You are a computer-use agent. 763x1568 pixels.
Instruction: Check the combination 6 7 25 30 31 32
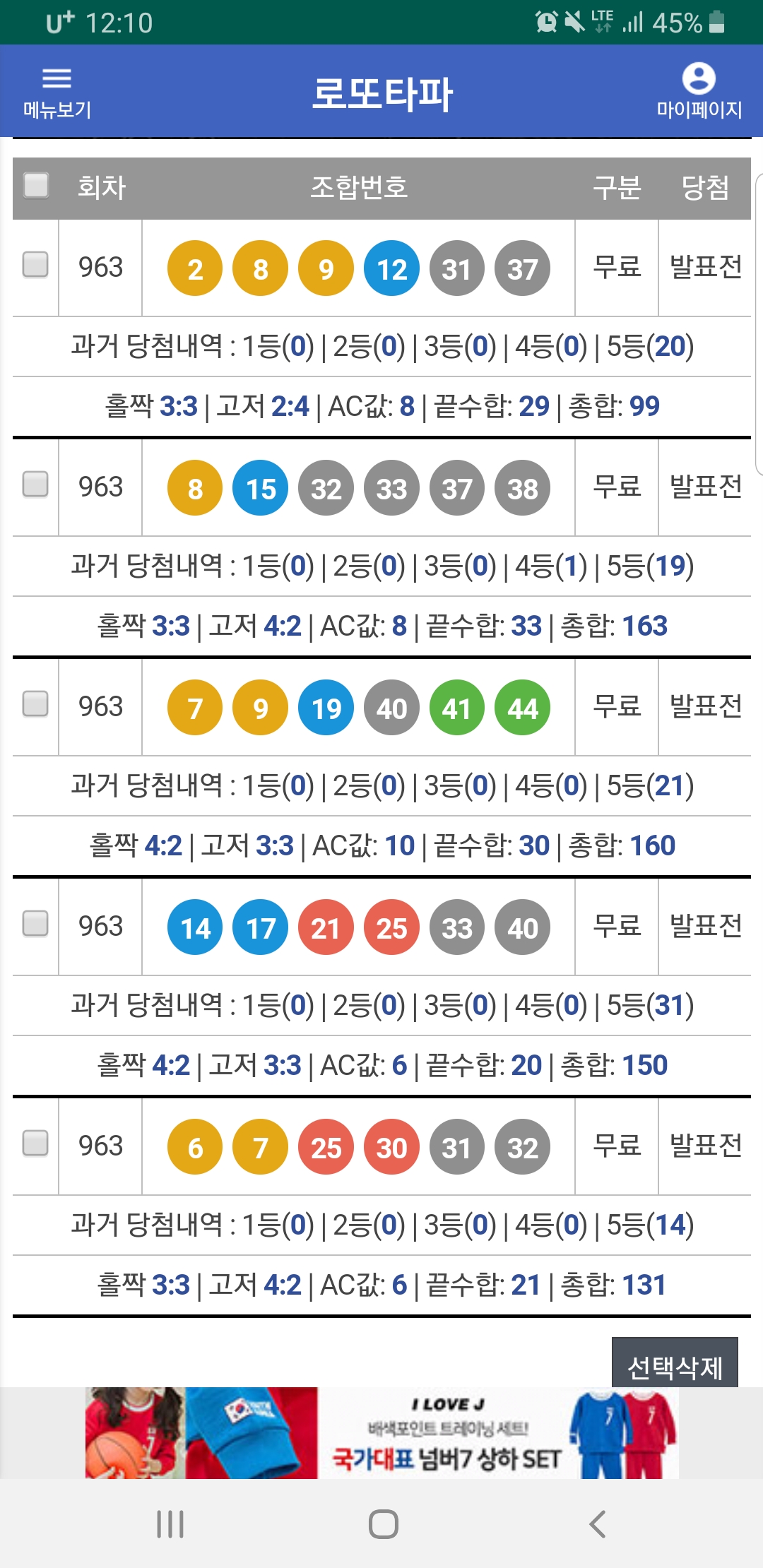pyautogui.click(x=35, y=1144)
